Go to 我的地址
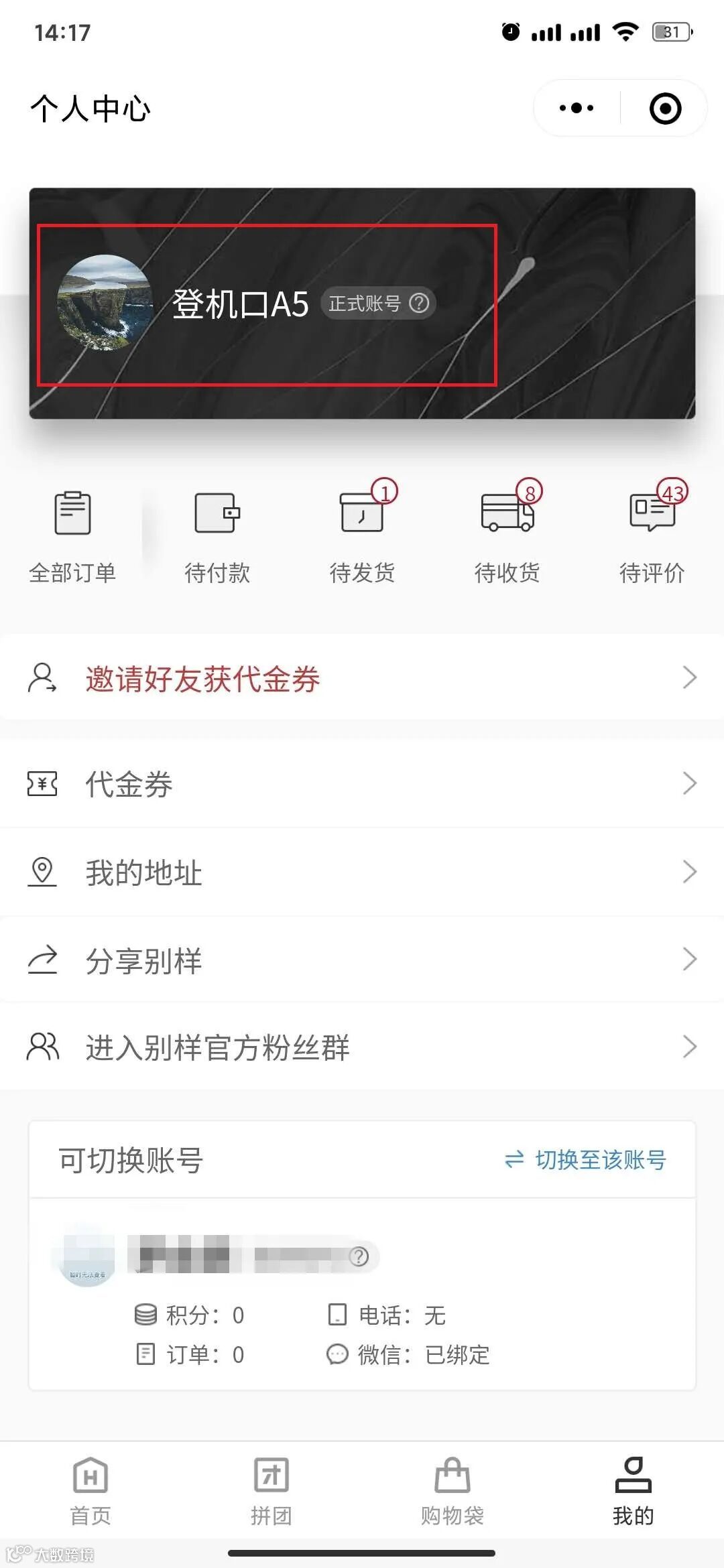The image size is (724, 1568). point(362,872)
